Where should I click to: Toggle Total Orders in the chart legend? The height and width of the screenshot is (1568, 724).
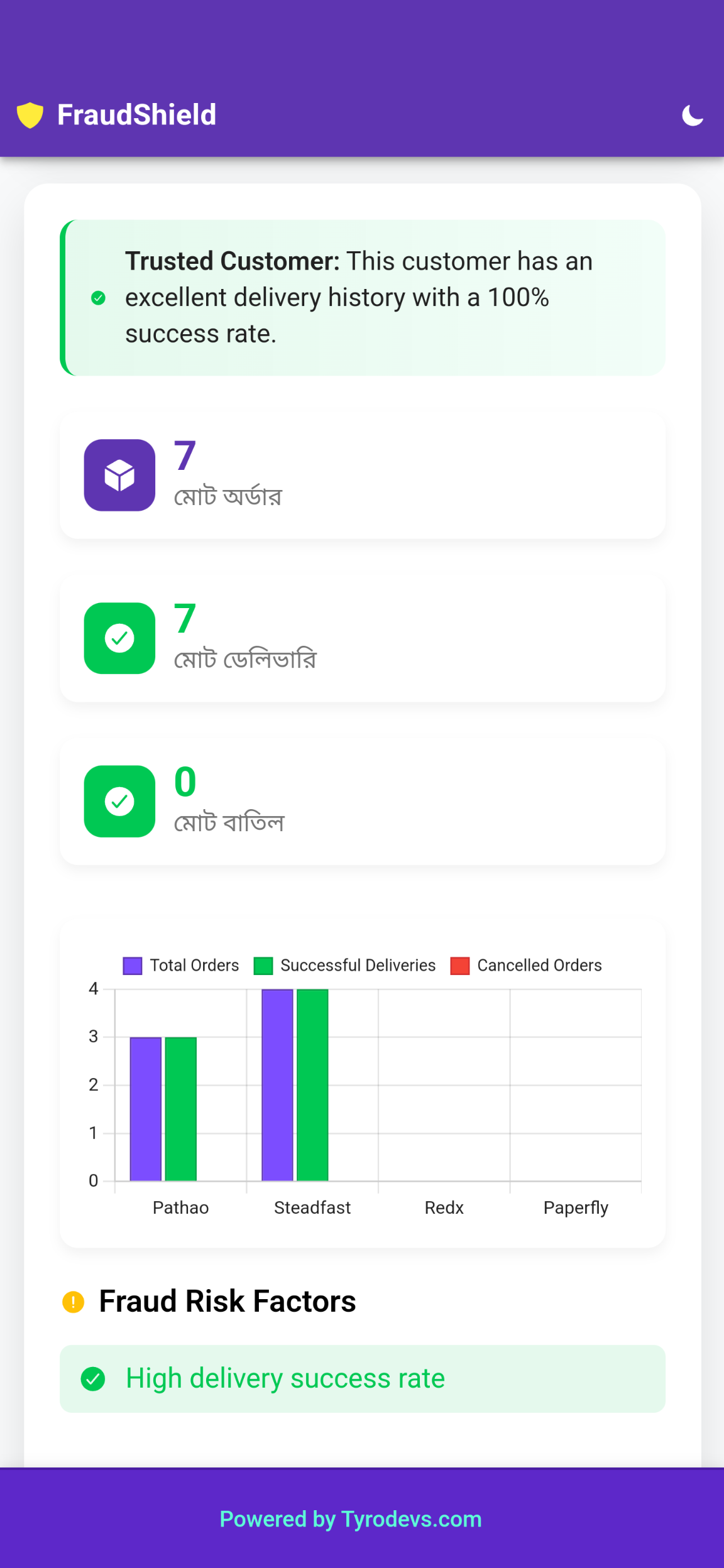[x=181, y=966]
